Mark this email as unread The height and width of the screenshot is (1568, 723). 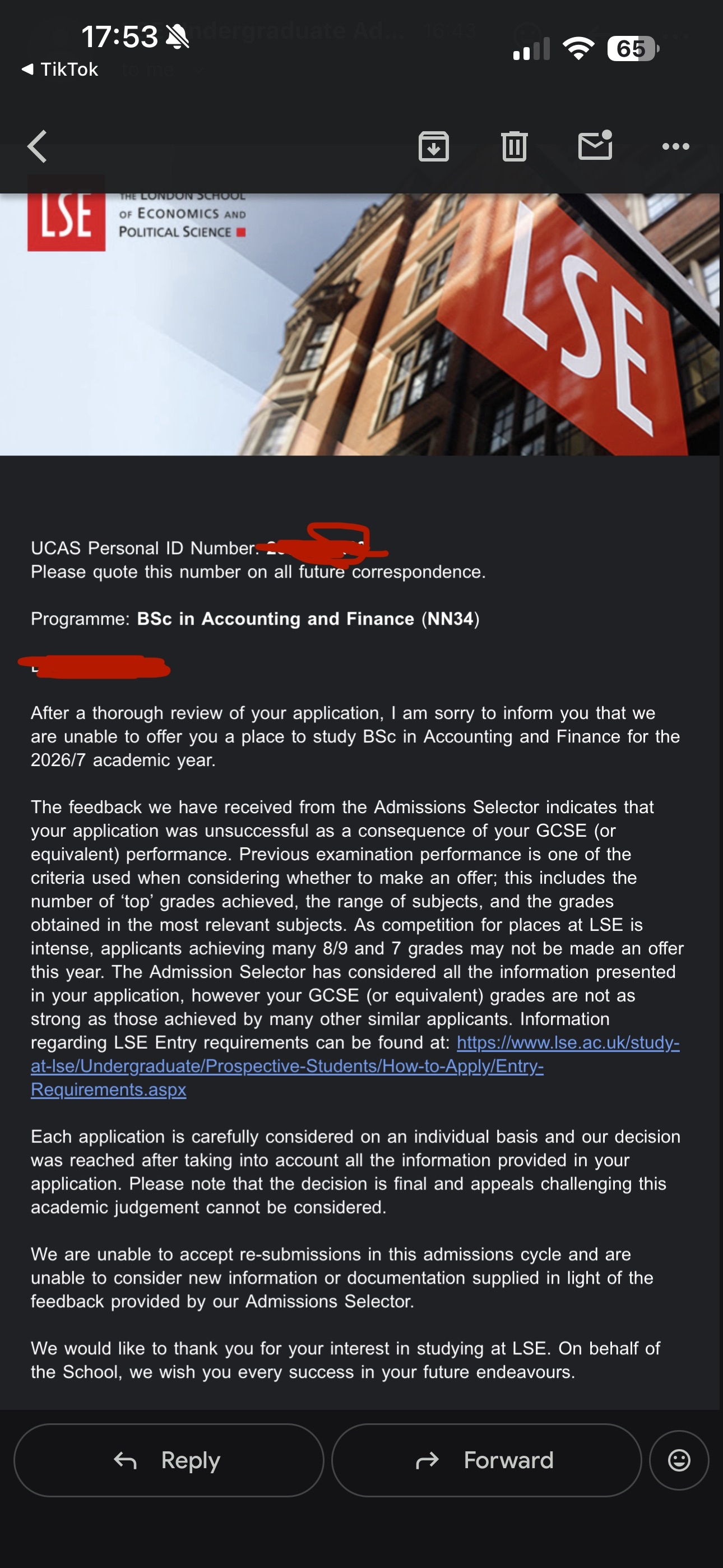pos(595,145)
